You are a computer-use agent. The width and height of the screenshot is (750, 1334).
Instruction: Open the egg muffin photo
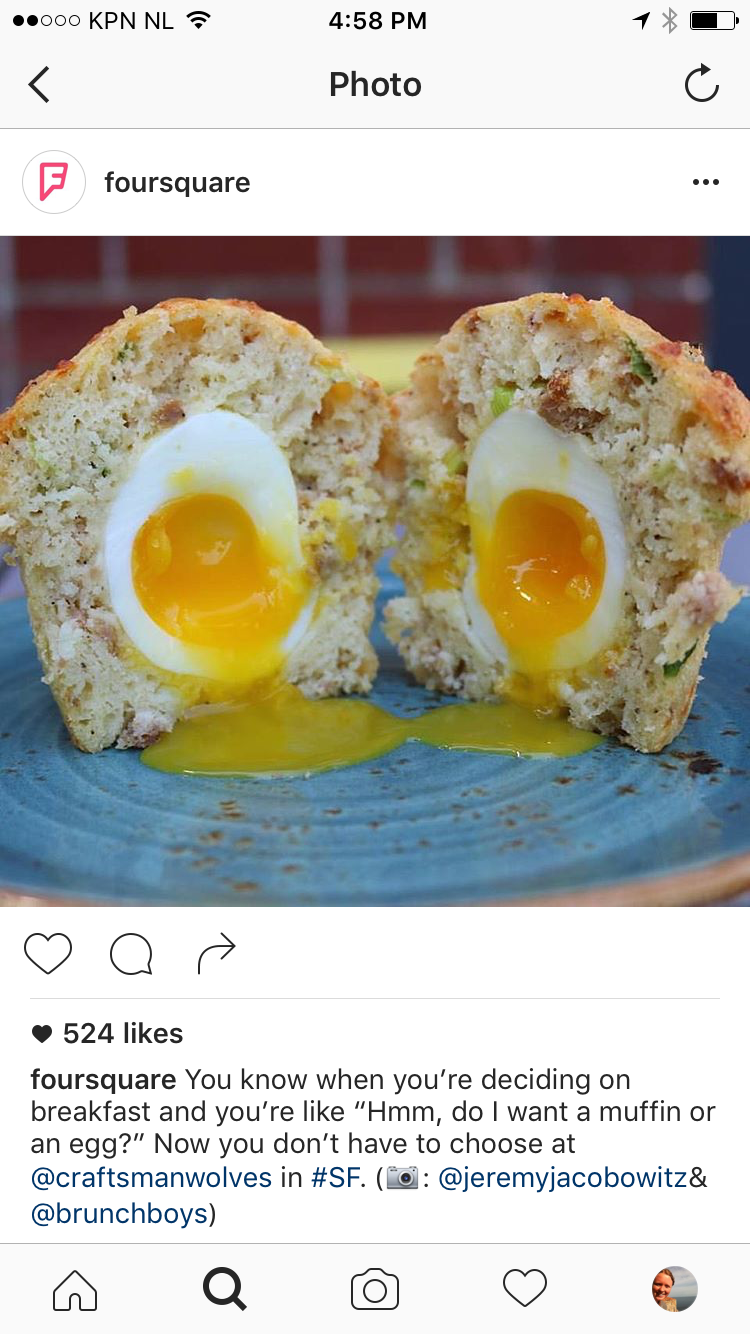coord(375,570)
